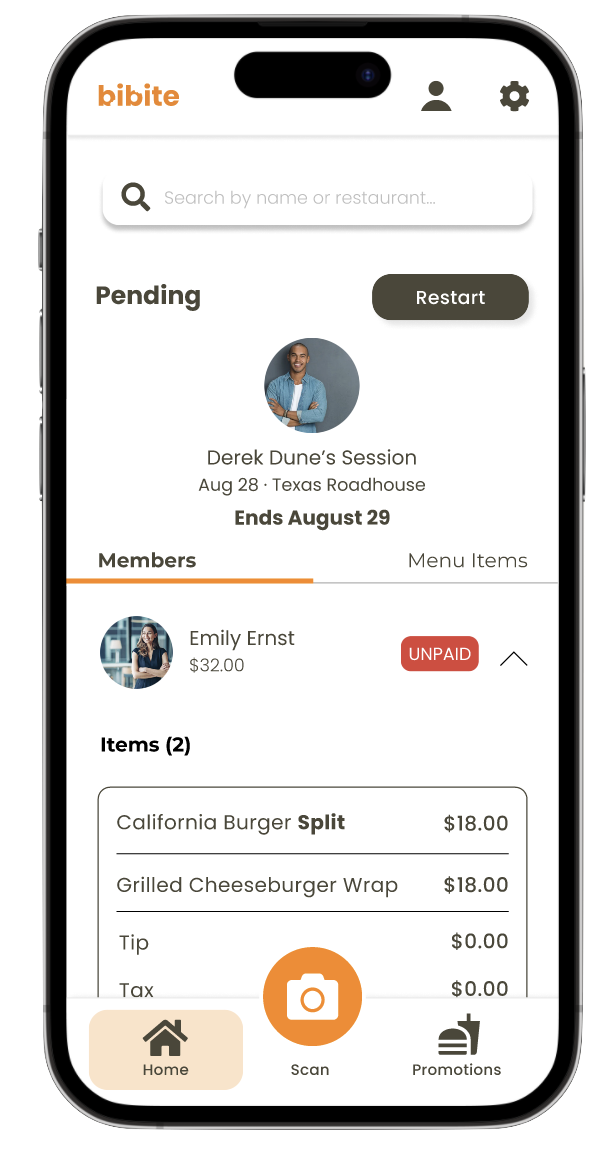Go to the Home tab
The height and width of the screenshot is (1152, 612).
click(166, 1049)
